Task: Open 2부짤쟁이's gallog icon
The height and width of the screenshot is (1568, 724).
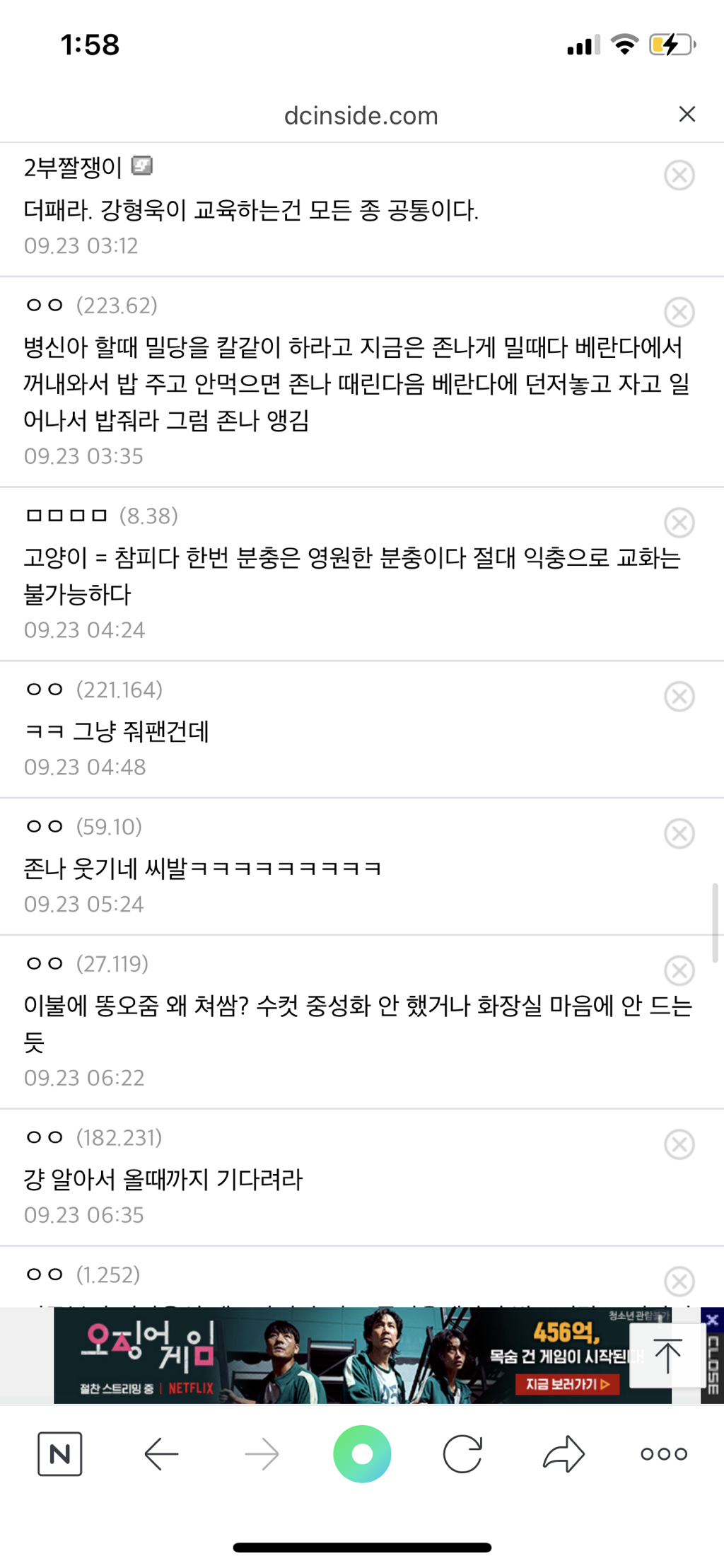Action: (x=142, y=165)
